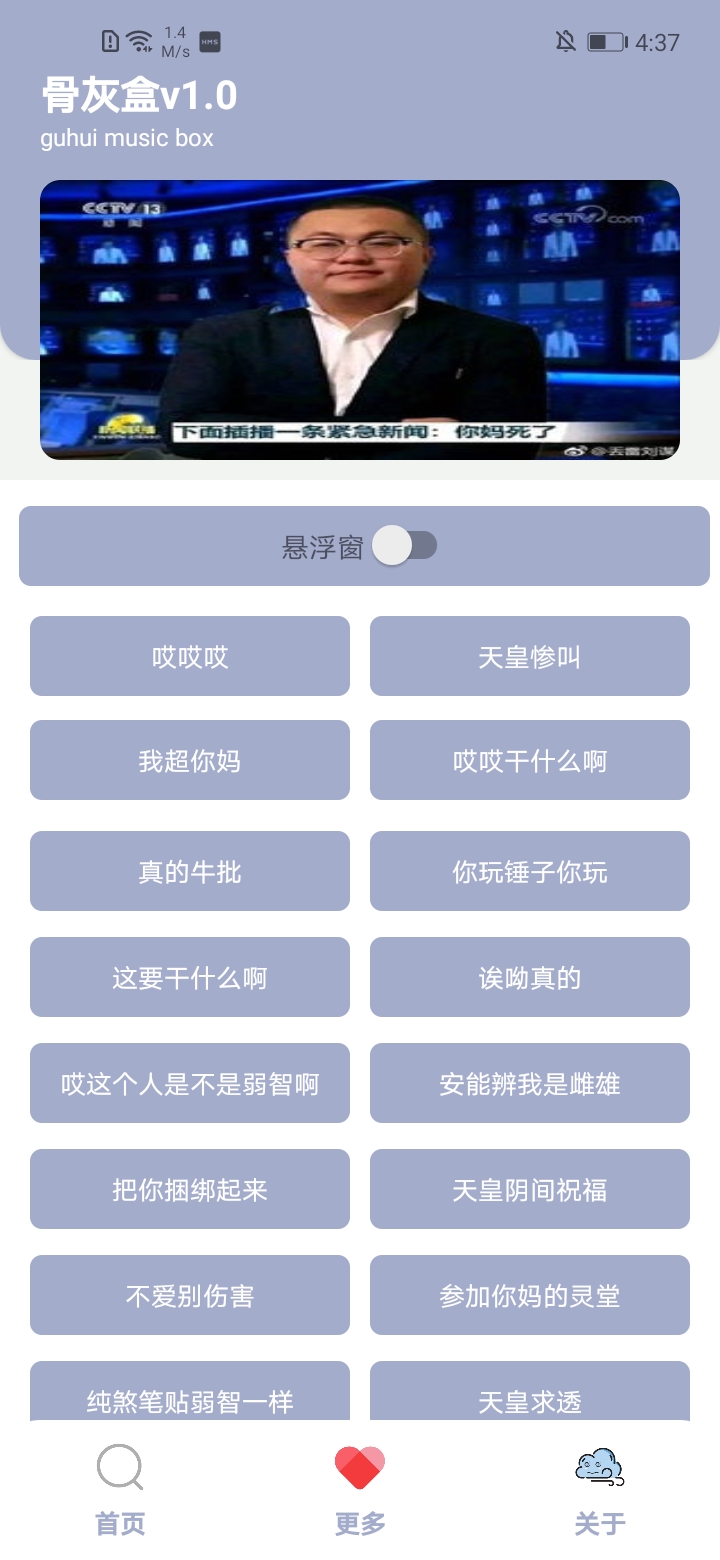720x1560 pixels.
Task: Tap the 天皇惨叫 button
Action: (x=530, y=656)
